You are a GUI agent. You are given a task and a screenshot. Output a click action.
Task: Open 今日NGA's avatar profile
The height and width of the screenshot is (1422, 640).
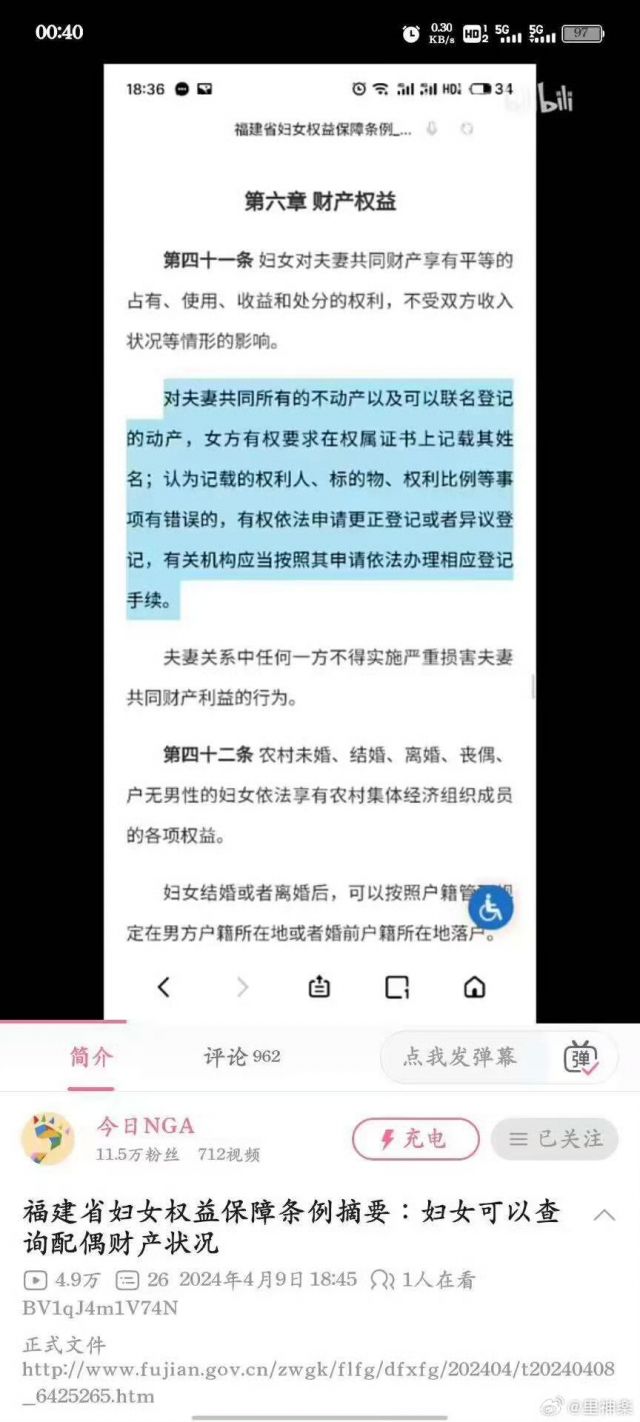click(x=48, y=1139)
